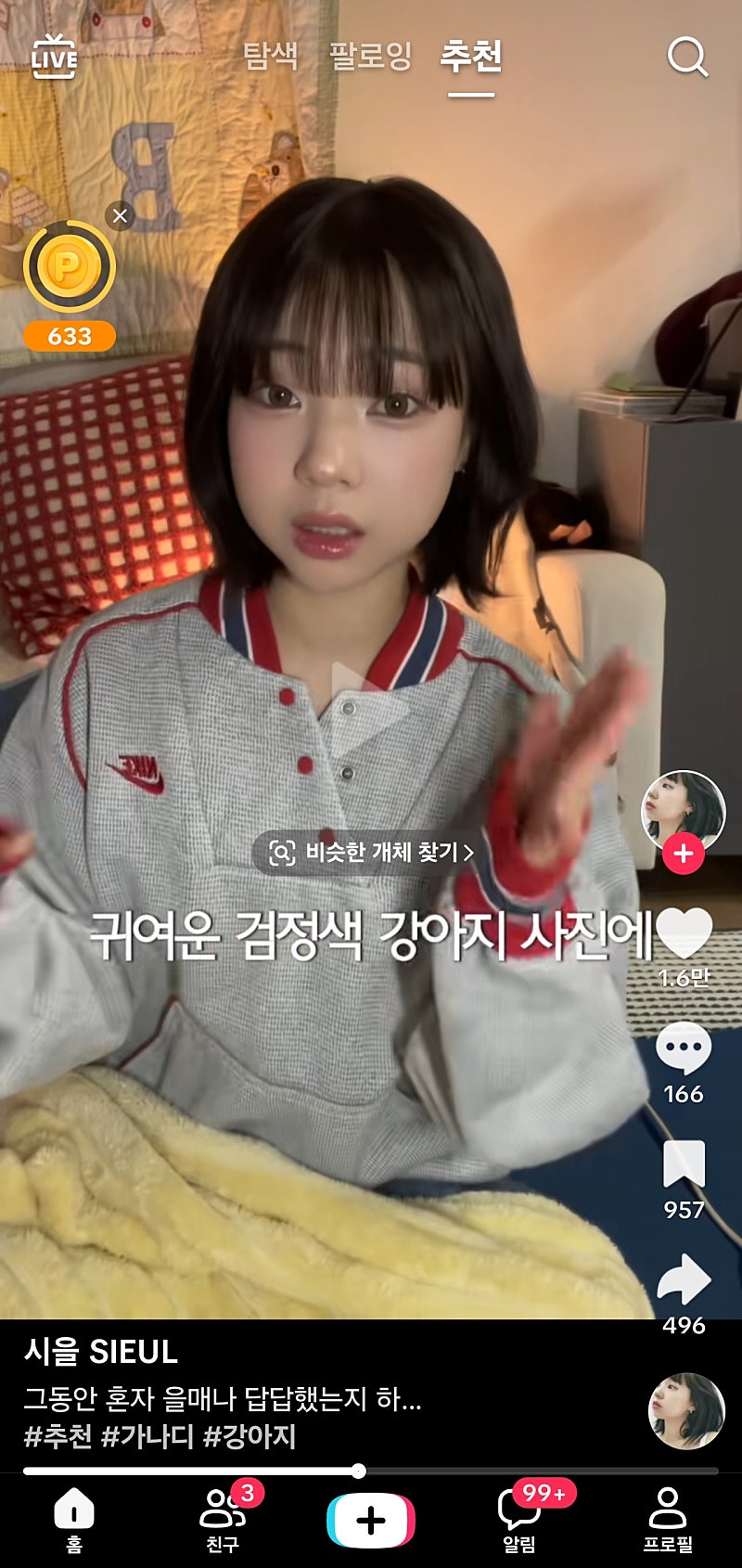Follow creator with the plus badge

pyautogui.click(x=684, y=854)
